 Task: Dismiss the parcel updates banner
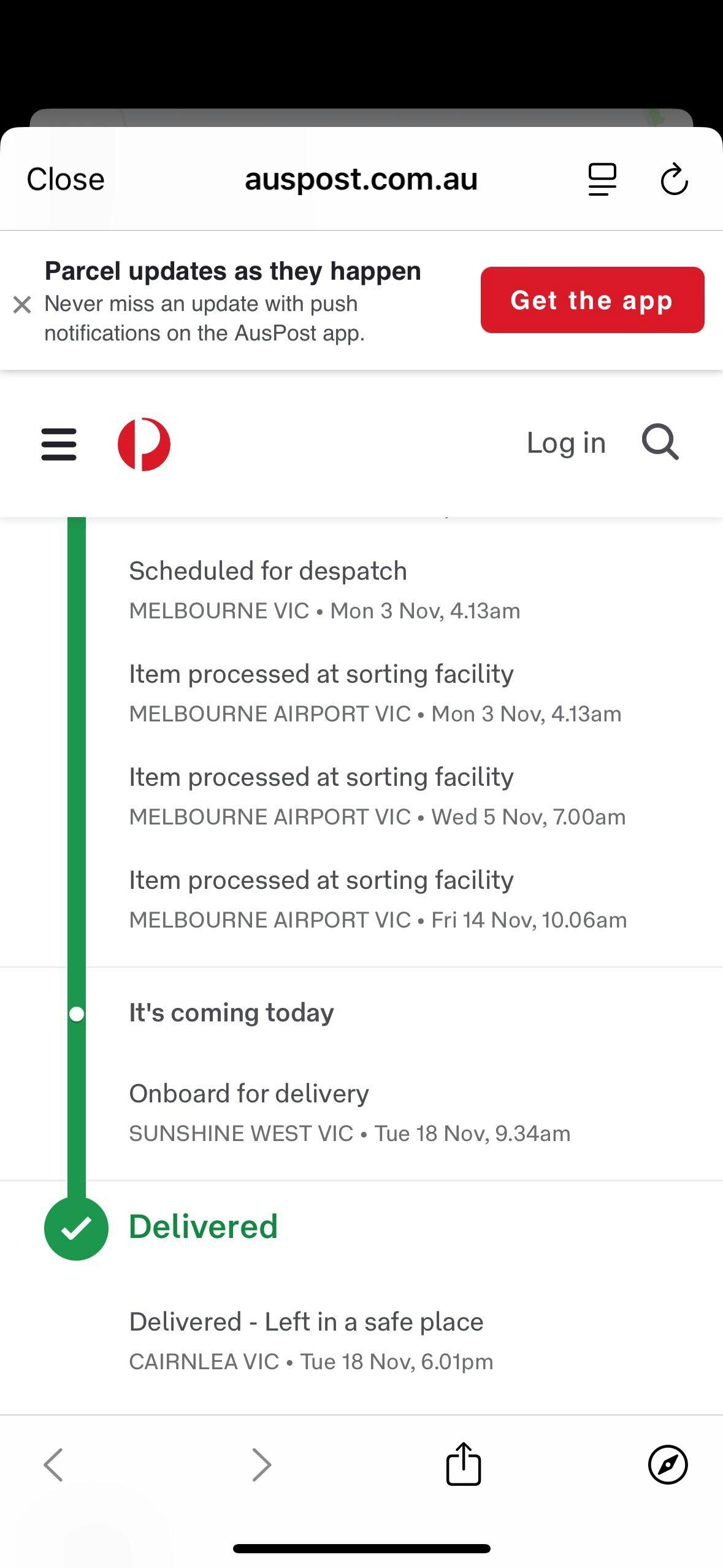(x=22, y=304)
